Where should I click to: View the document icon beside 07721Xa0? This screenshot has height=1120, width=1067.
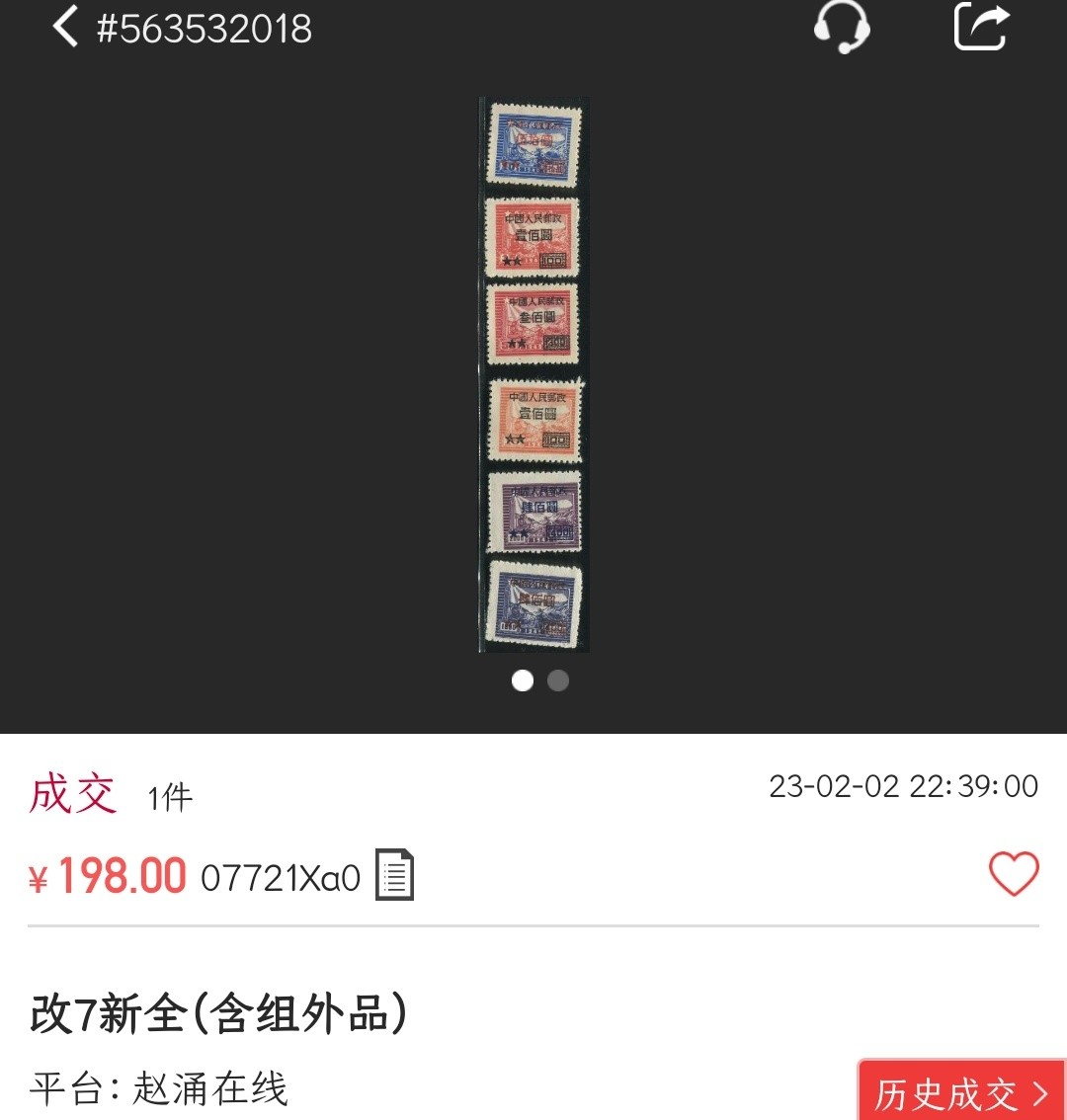[394, 875]
